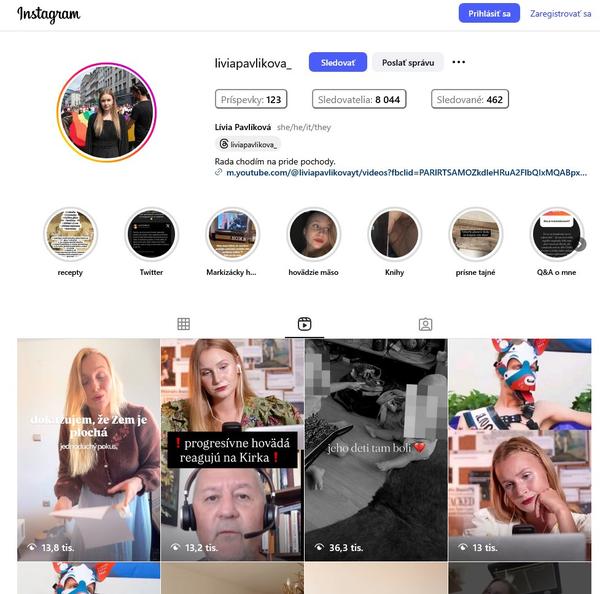
Task: View the Sledované 462 following list
Action: (x=469, y=99)
